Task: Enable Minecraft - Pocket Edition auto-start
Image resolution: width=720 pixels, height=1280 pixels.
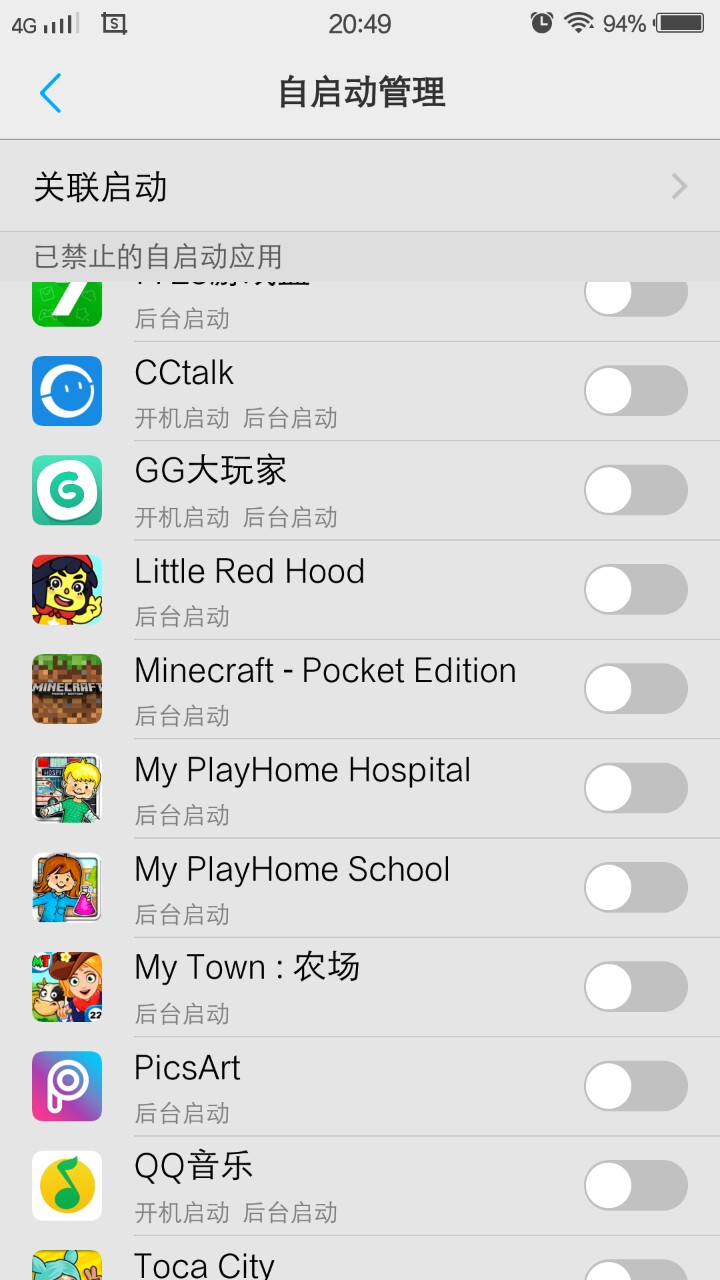Action: (635, 689)
